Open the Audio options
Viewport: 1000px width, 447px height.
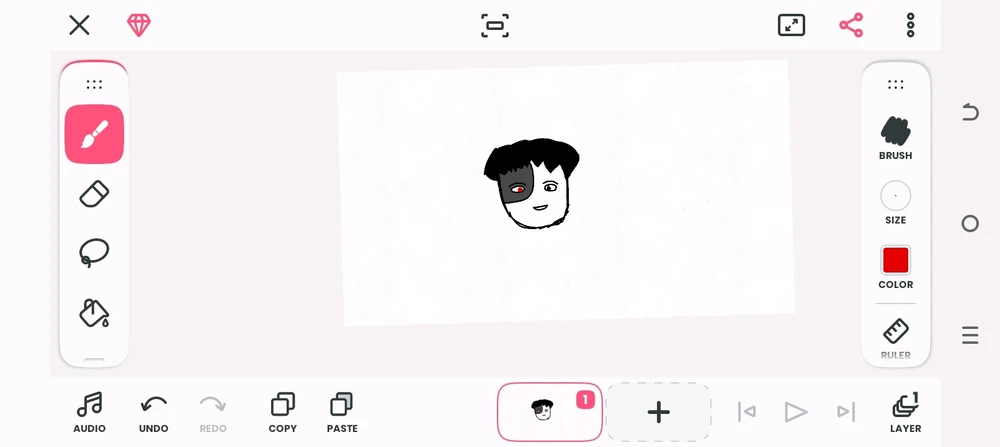[x=89, y=411]
